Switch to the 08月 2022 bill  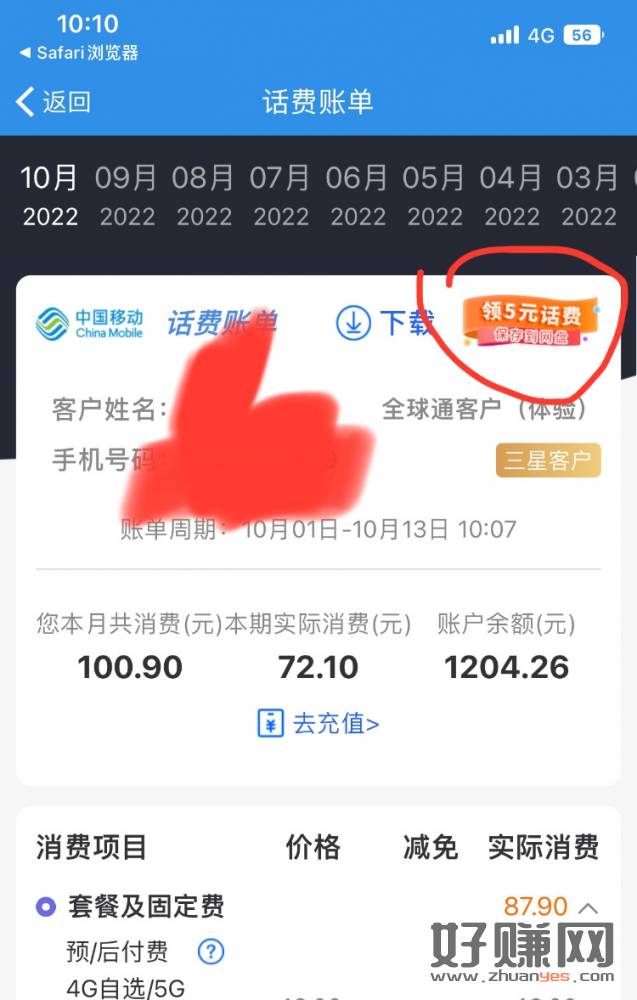203,196
